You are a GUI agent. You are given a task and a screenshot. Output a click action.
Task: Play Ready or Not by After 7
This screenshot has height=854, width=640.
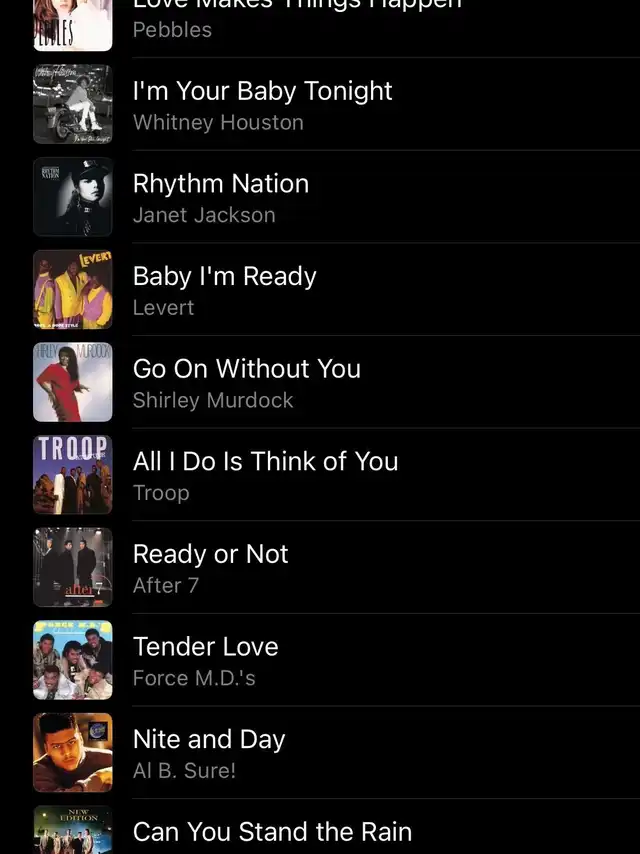coord(211,568)
